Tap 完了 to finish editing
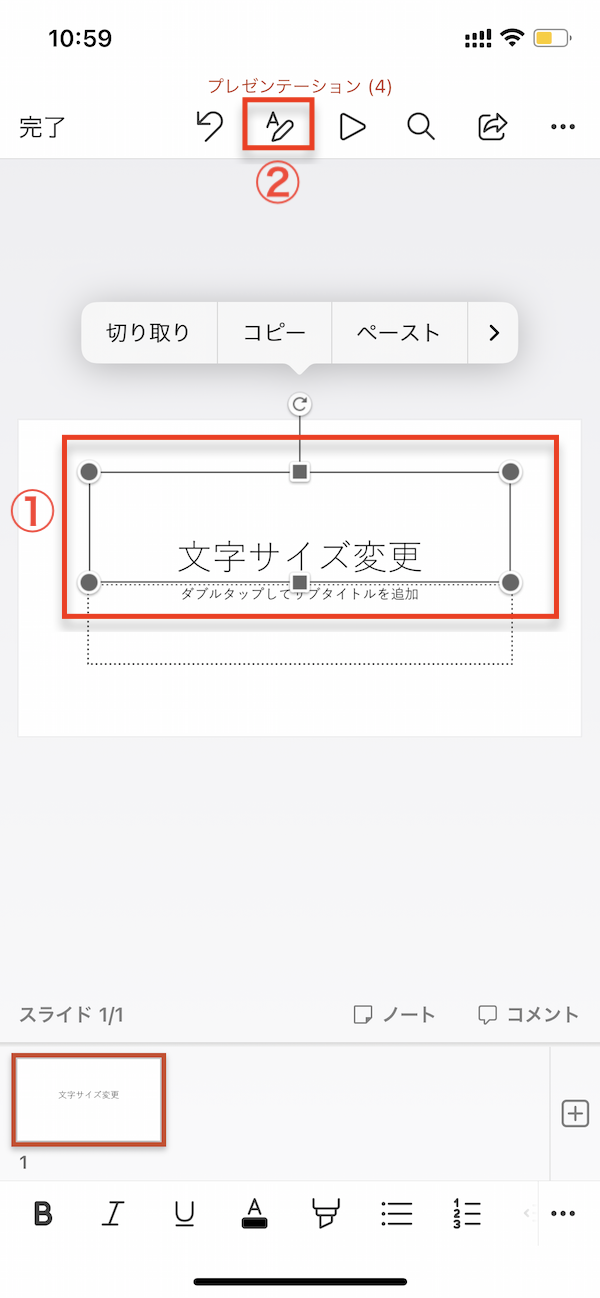600x1298 pixels. tap(43, 127)
